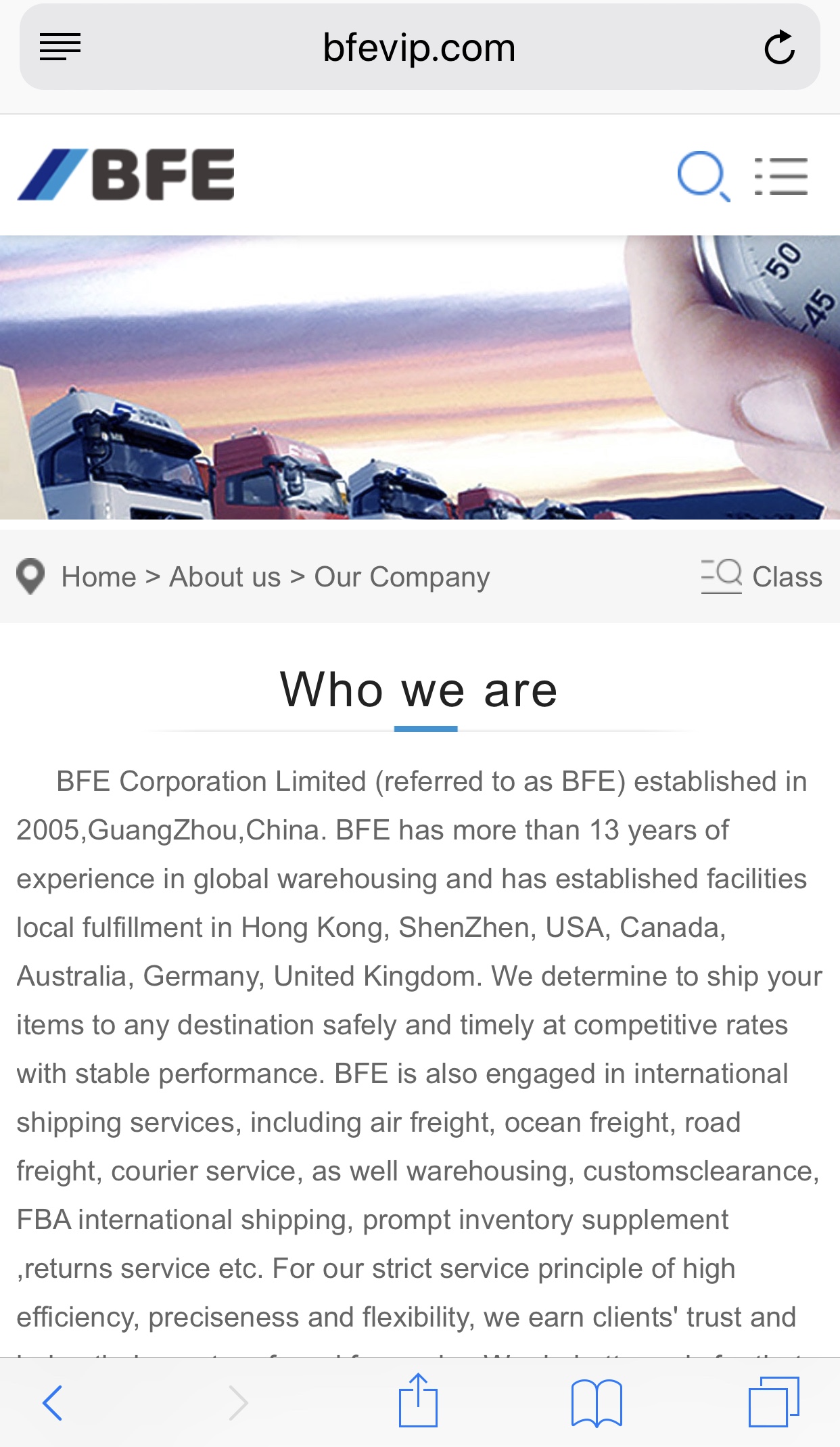Open the reader view lines icon
Viewport: 840px width, 1447px height.
point(60,47)
